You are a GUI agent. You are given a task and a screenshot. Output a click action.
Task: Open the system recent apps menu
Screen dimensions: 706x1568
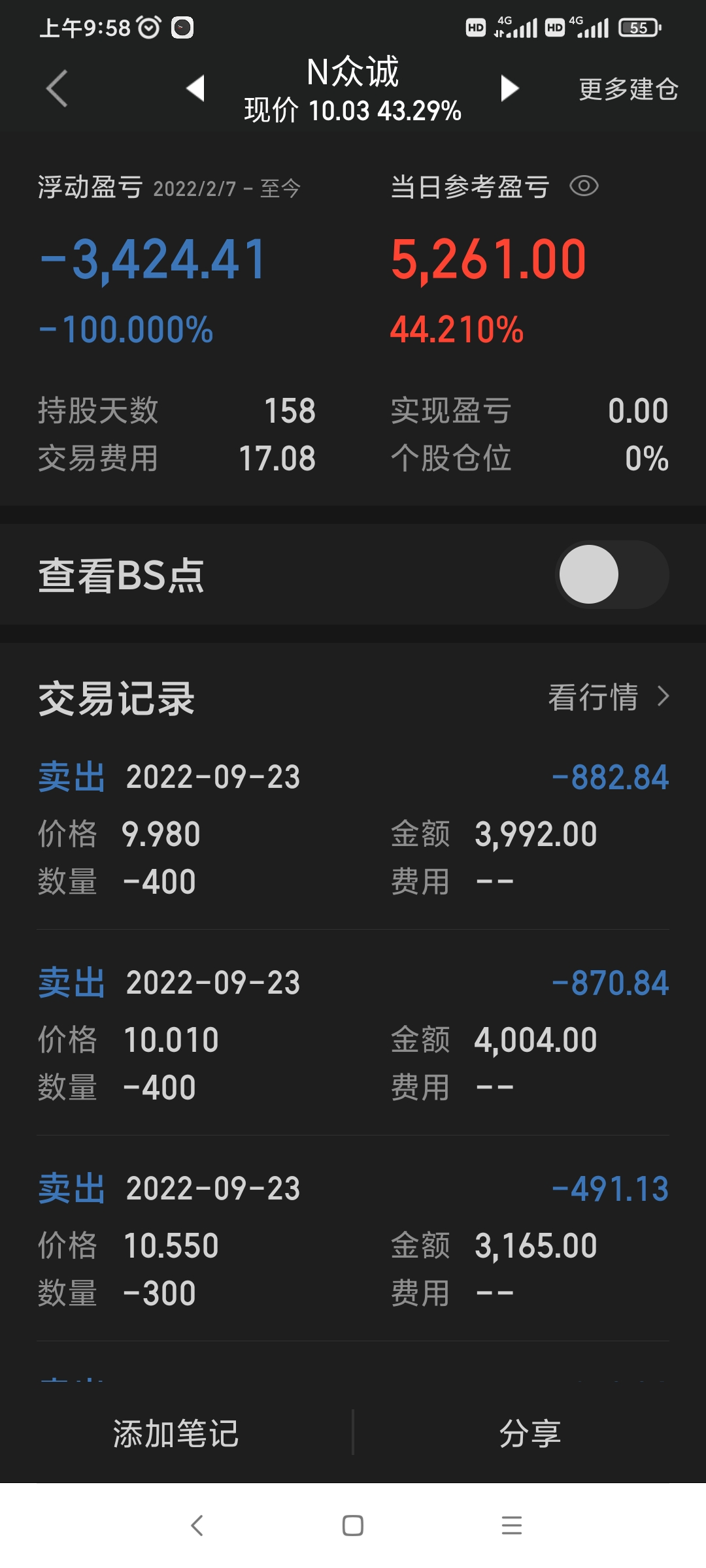(511, 1526)
